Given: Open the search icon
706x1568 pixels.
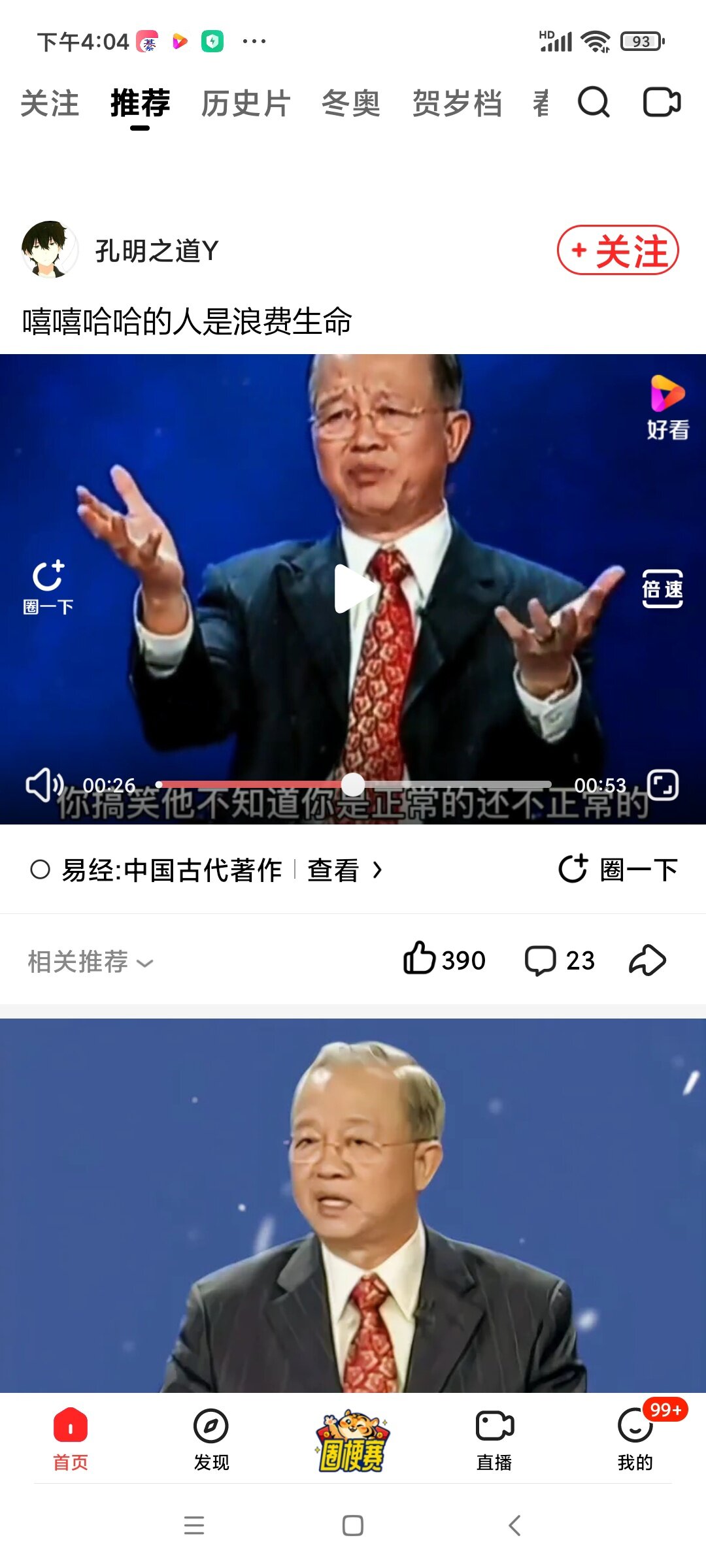Looking at the screenshot, I should [594, 103].
